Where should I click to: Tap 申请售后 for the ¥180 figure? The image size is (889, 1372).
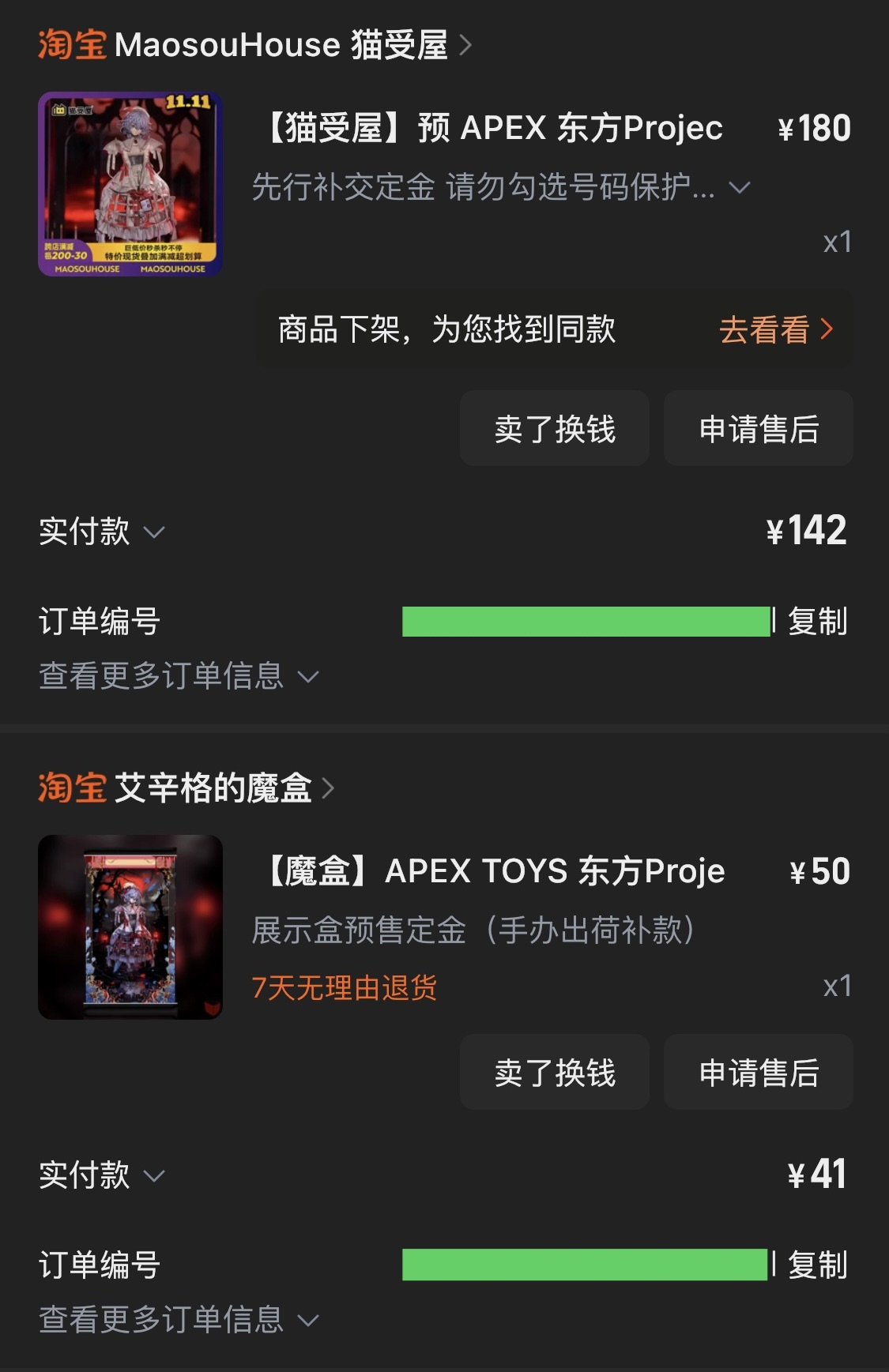(758, 429)
